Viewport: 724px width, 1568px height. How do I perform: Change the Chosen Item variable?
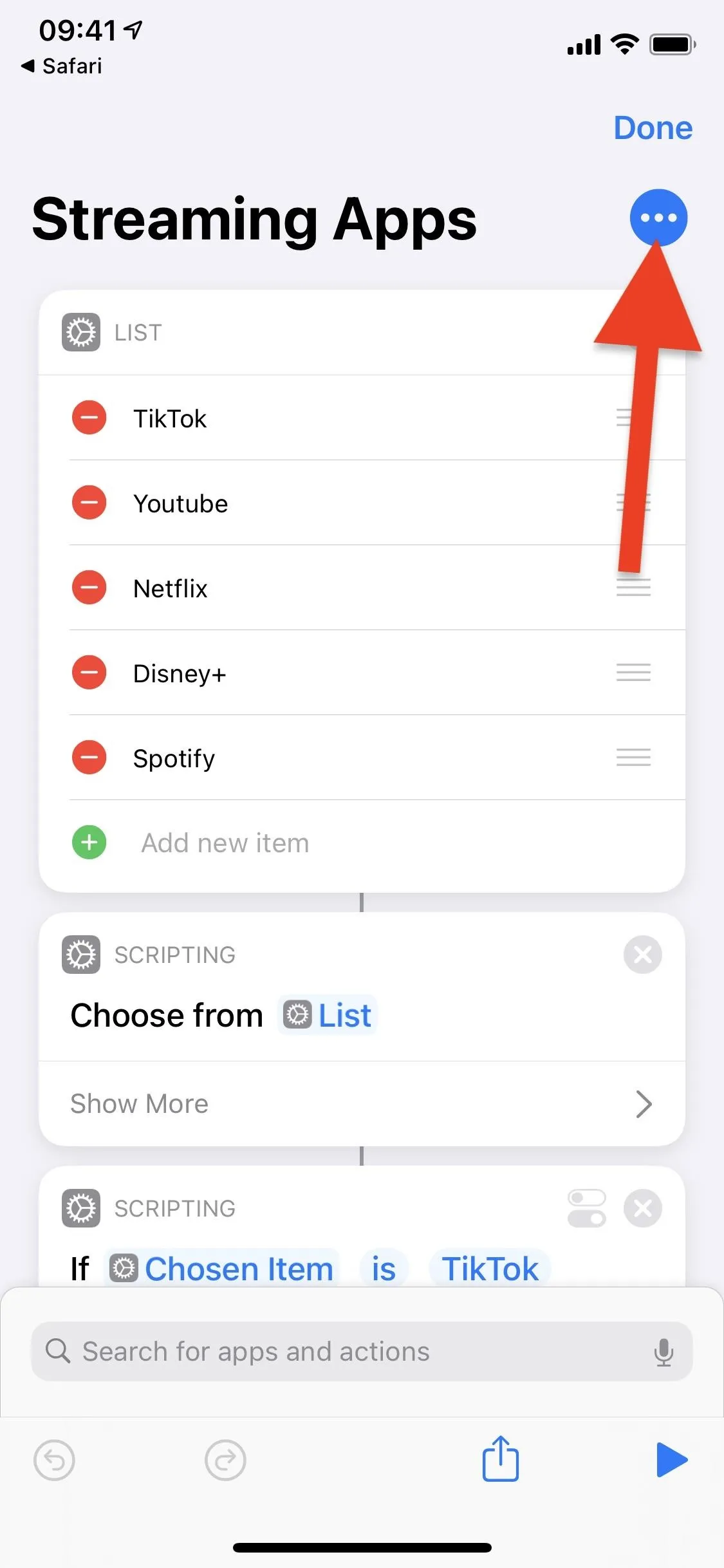(221, 1269)
